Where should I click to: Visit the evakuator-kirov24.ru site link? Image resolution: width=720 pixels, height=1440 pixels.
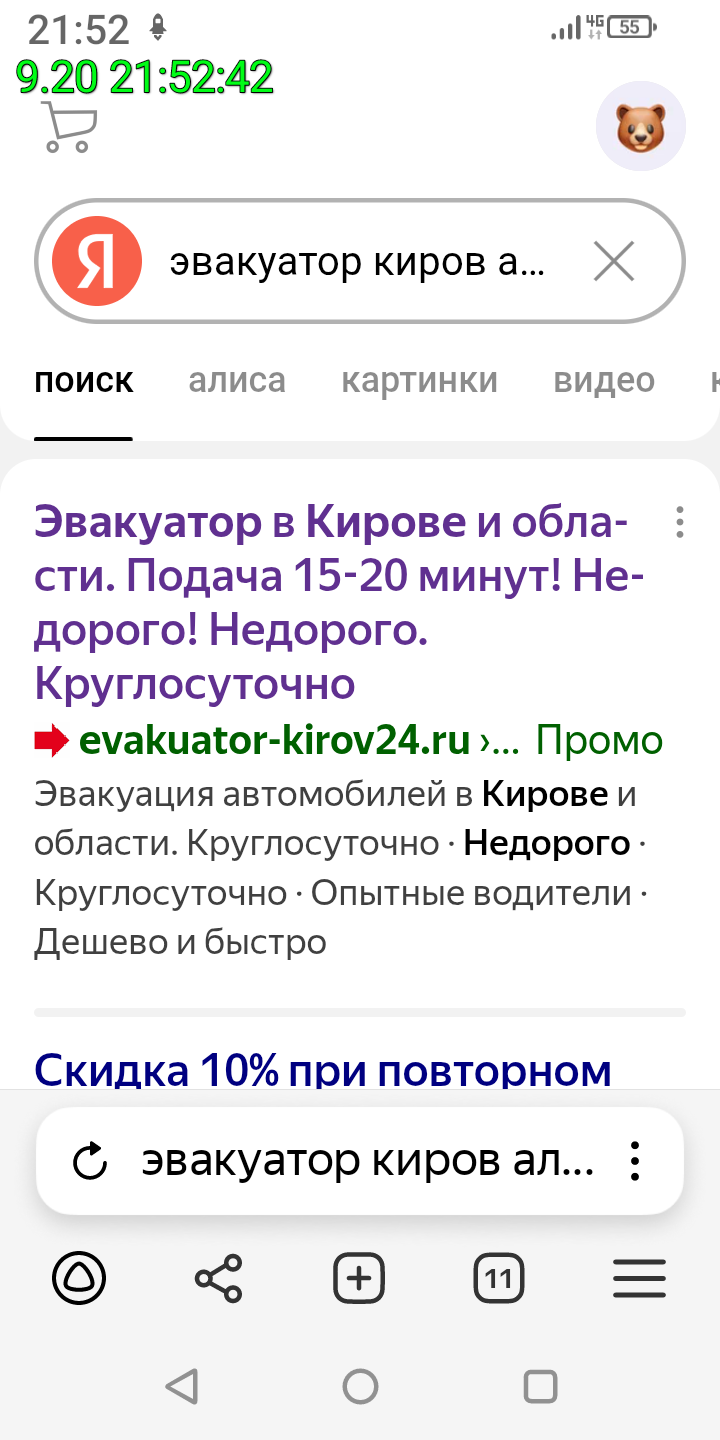(273, 741)
